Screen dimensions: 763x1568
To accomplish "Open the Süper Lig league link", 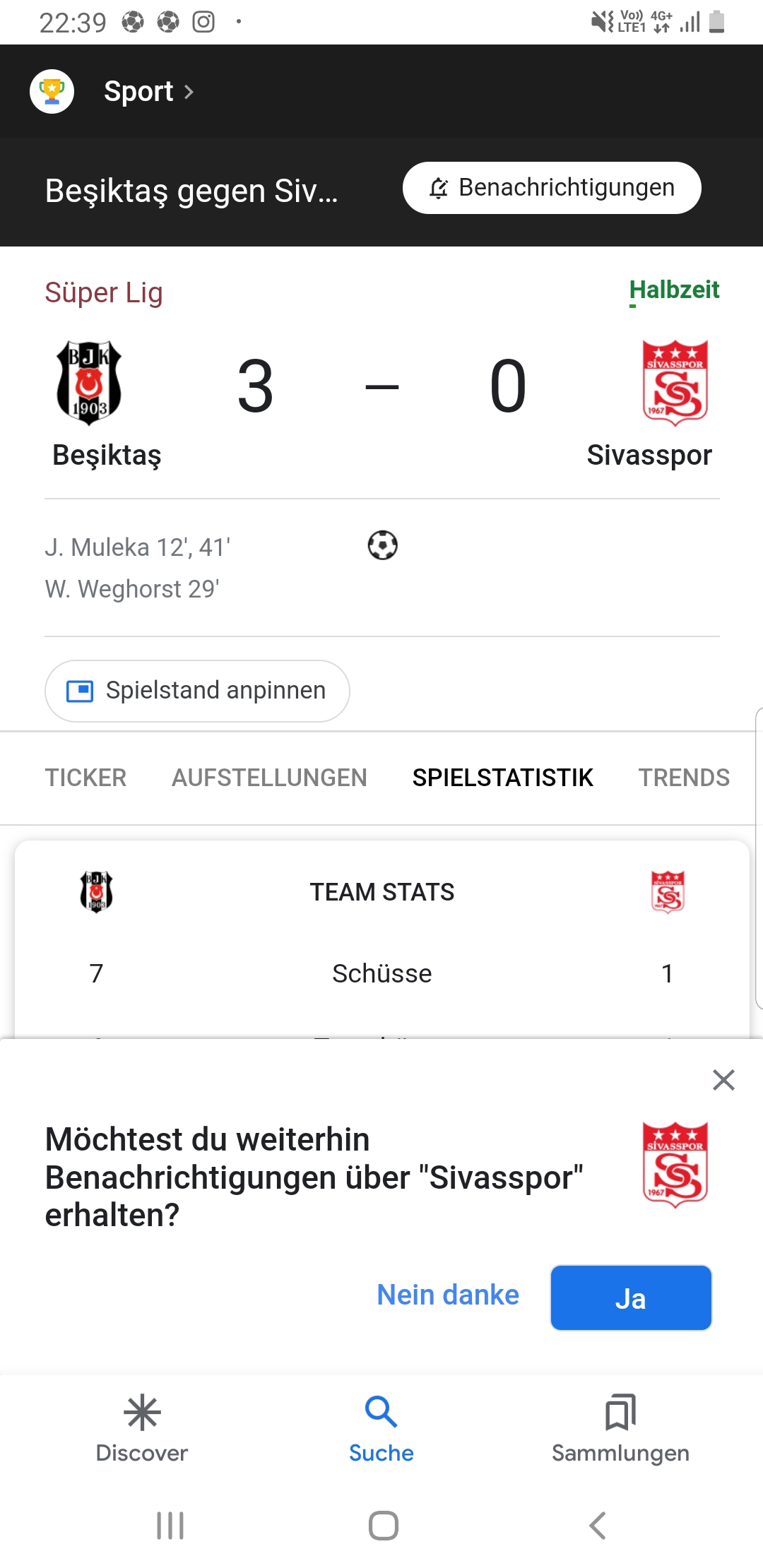I will tap(104, 292).
